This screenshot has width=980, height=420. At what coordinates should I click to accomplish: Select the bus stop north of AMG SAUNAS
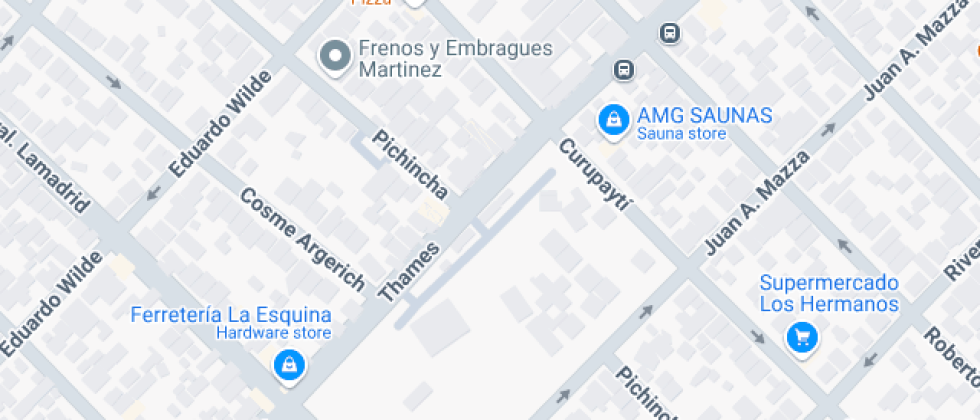click(670, 34)
